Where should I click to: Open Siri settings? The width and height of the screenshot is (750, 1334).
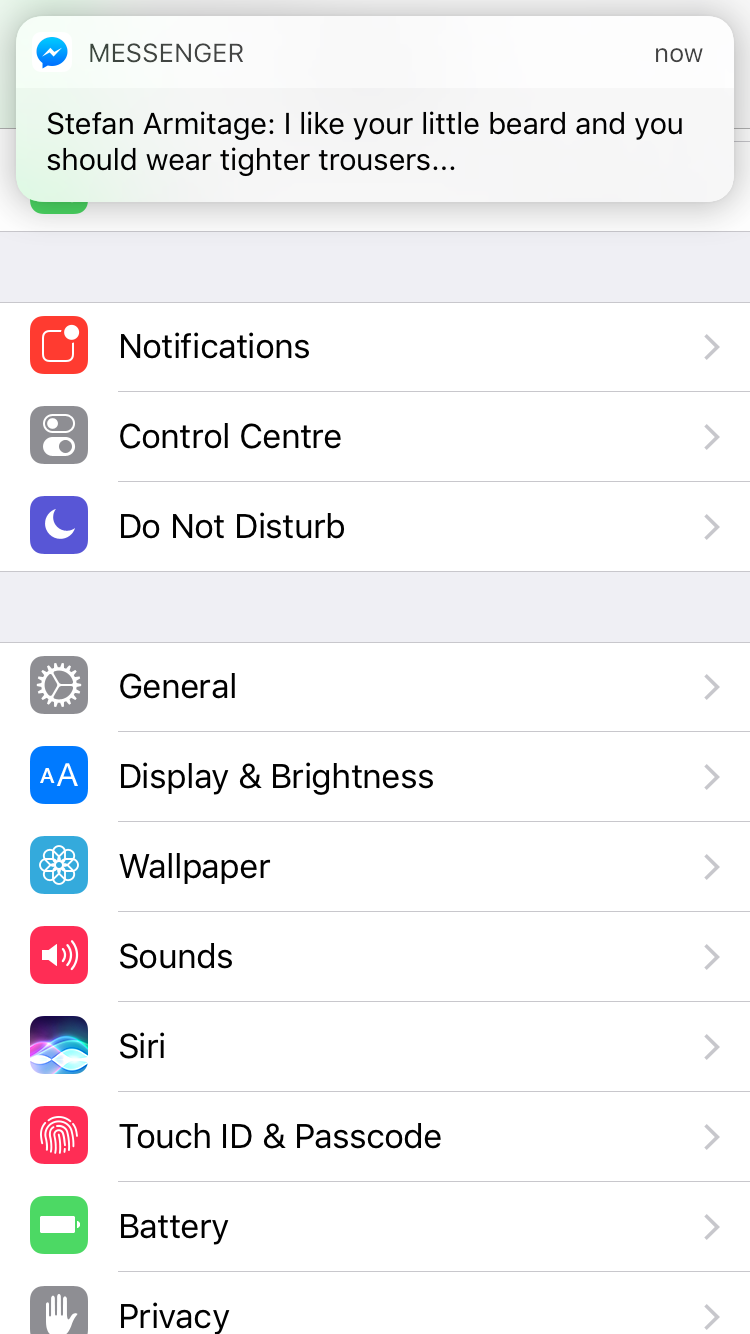pos(374,1047)
